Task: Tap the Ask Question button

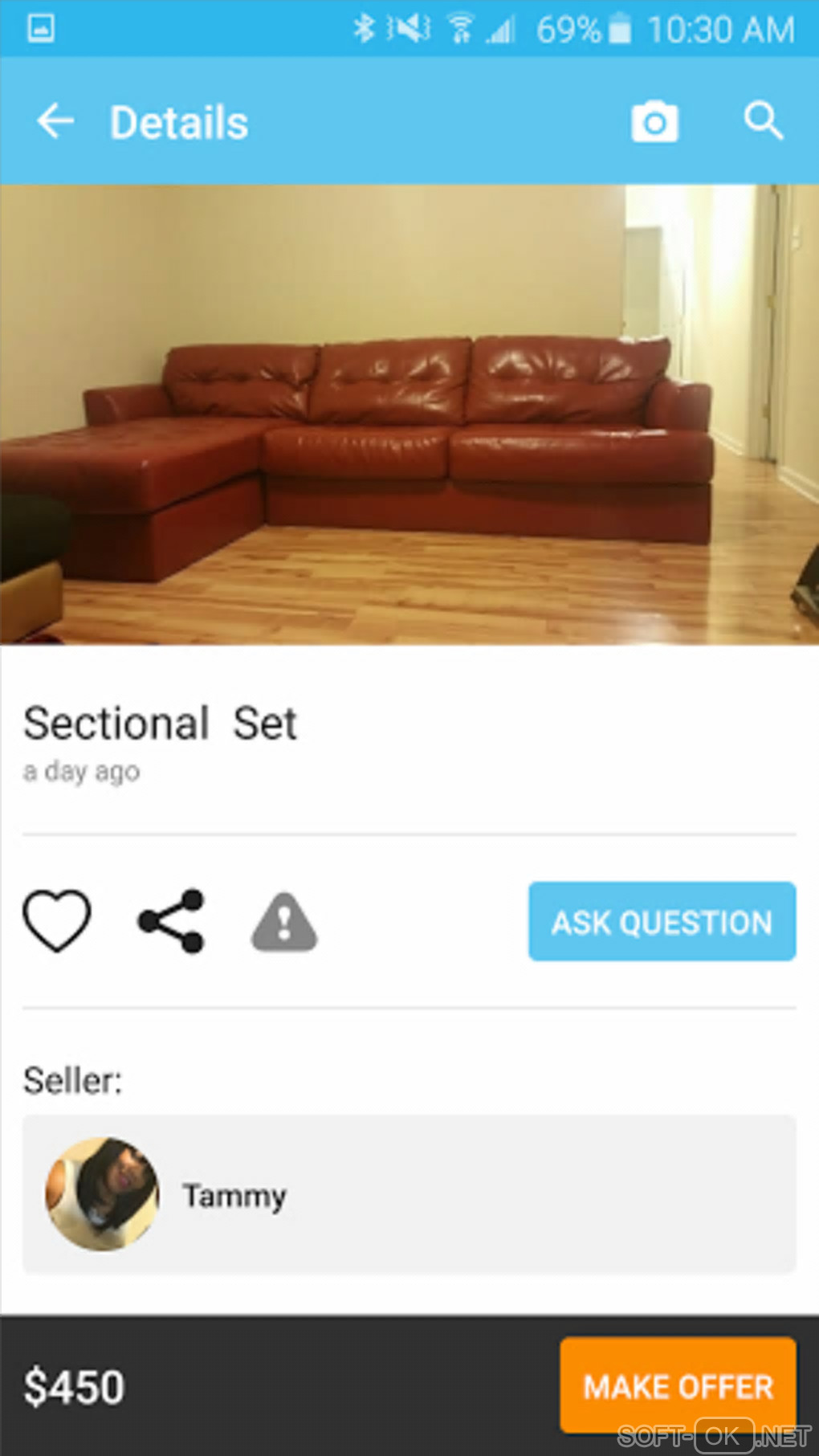Action: (662, 922)
